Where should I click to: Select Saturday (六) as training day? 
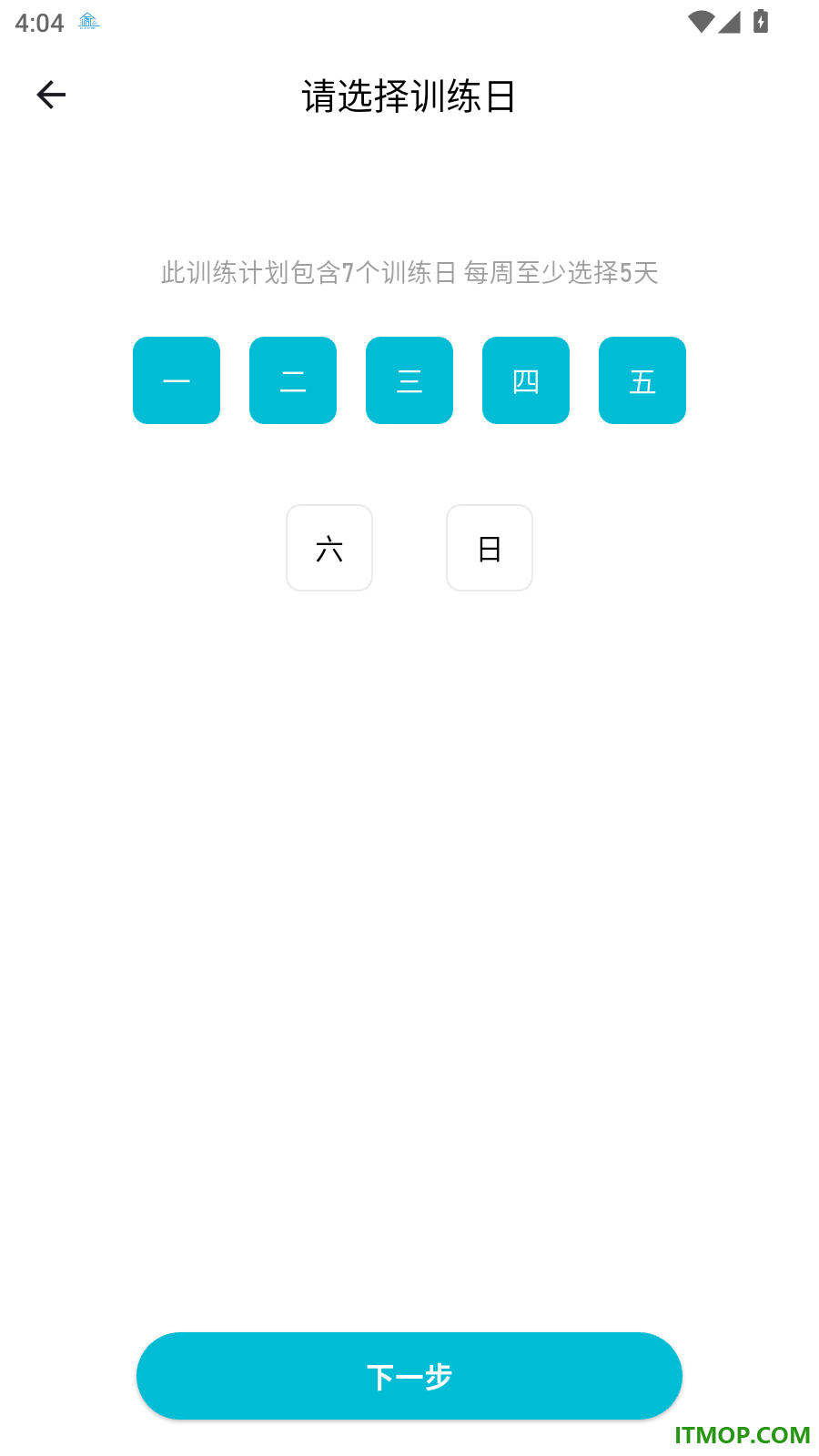pyautogui.click(x=329, y=548)
